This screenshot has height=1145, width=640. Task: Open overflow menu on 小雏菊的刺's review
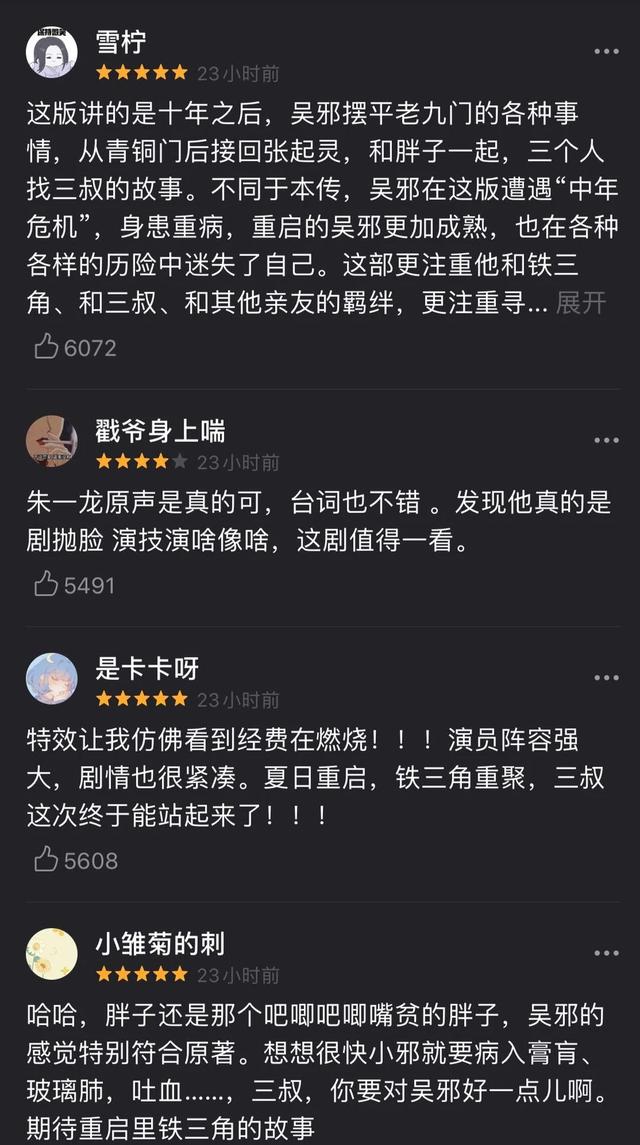[x=606, y=953]
